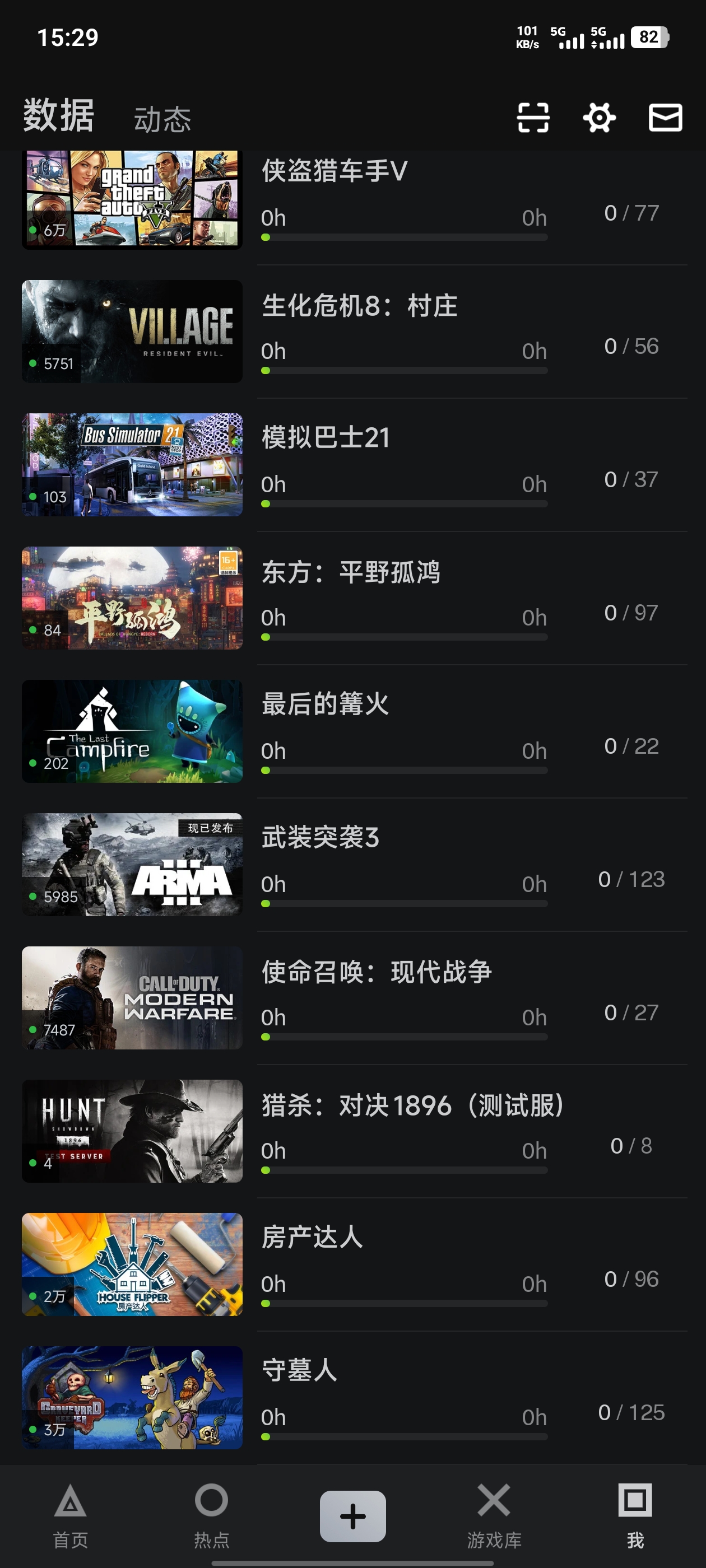706x1568 pixels.
Task: Open the messages envelope icon
Action: click(x=665, y=118)
